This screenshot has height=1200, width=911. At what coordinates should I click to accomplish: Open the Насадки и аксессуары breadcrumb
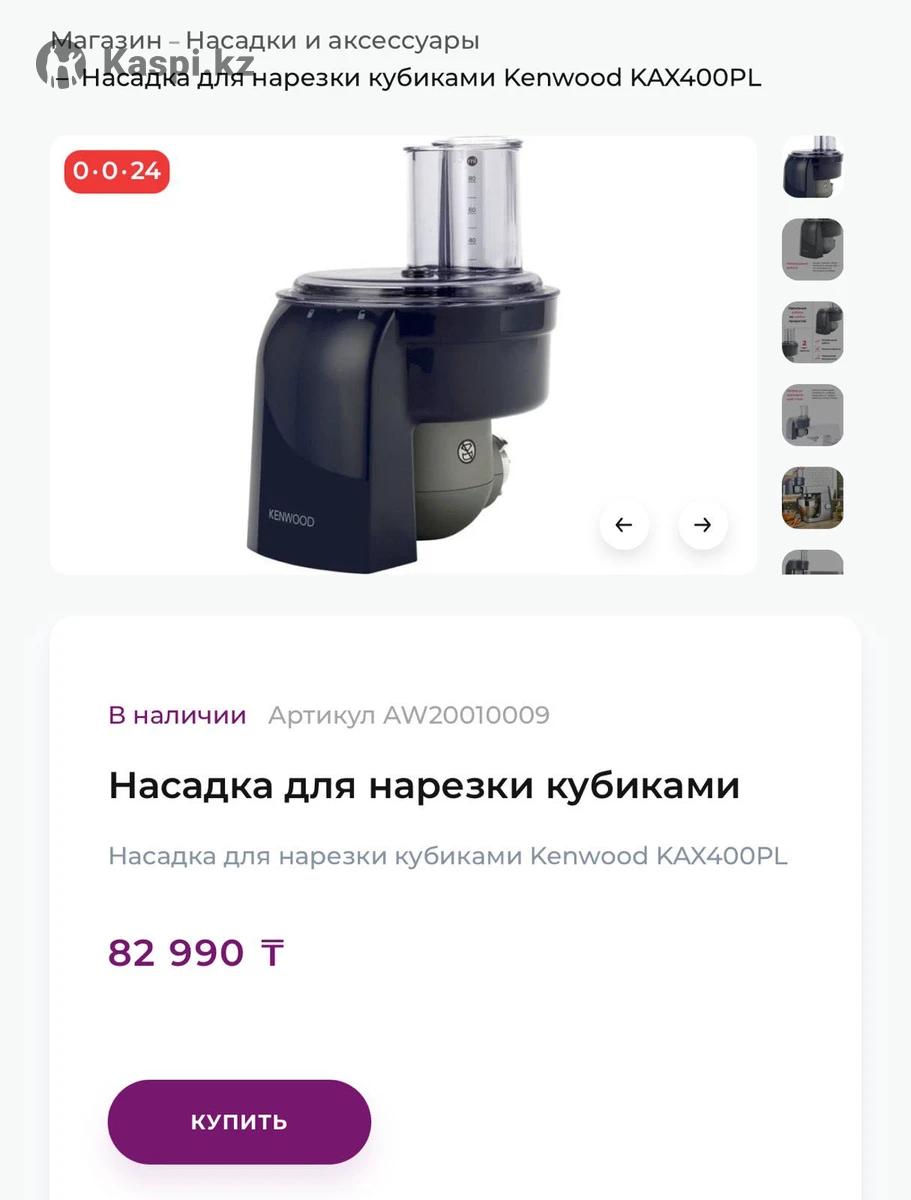[x=332, y=41]
